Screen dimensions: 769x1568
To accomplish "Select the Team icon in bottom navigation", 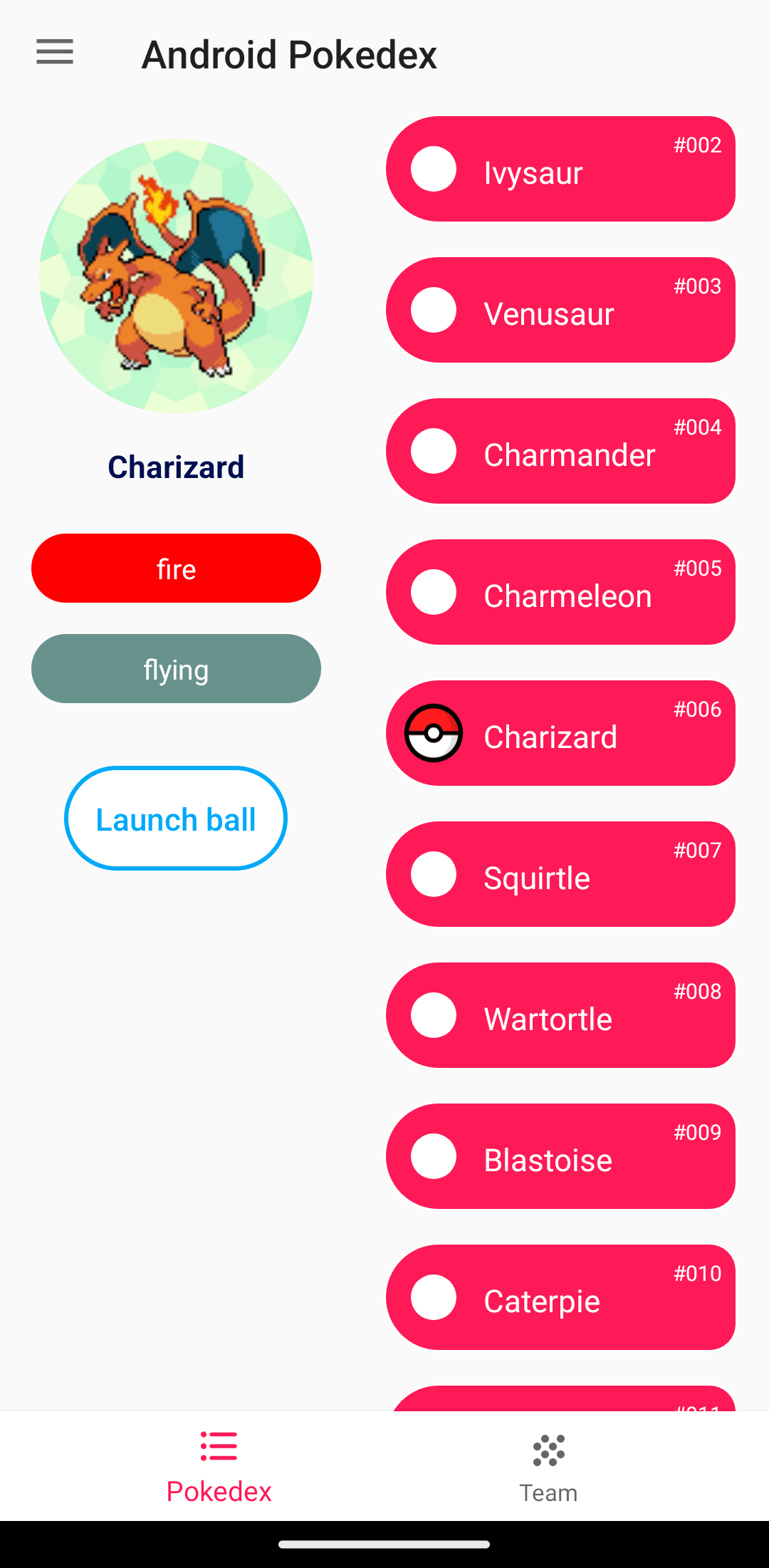I will click(x=548, y=1446).
